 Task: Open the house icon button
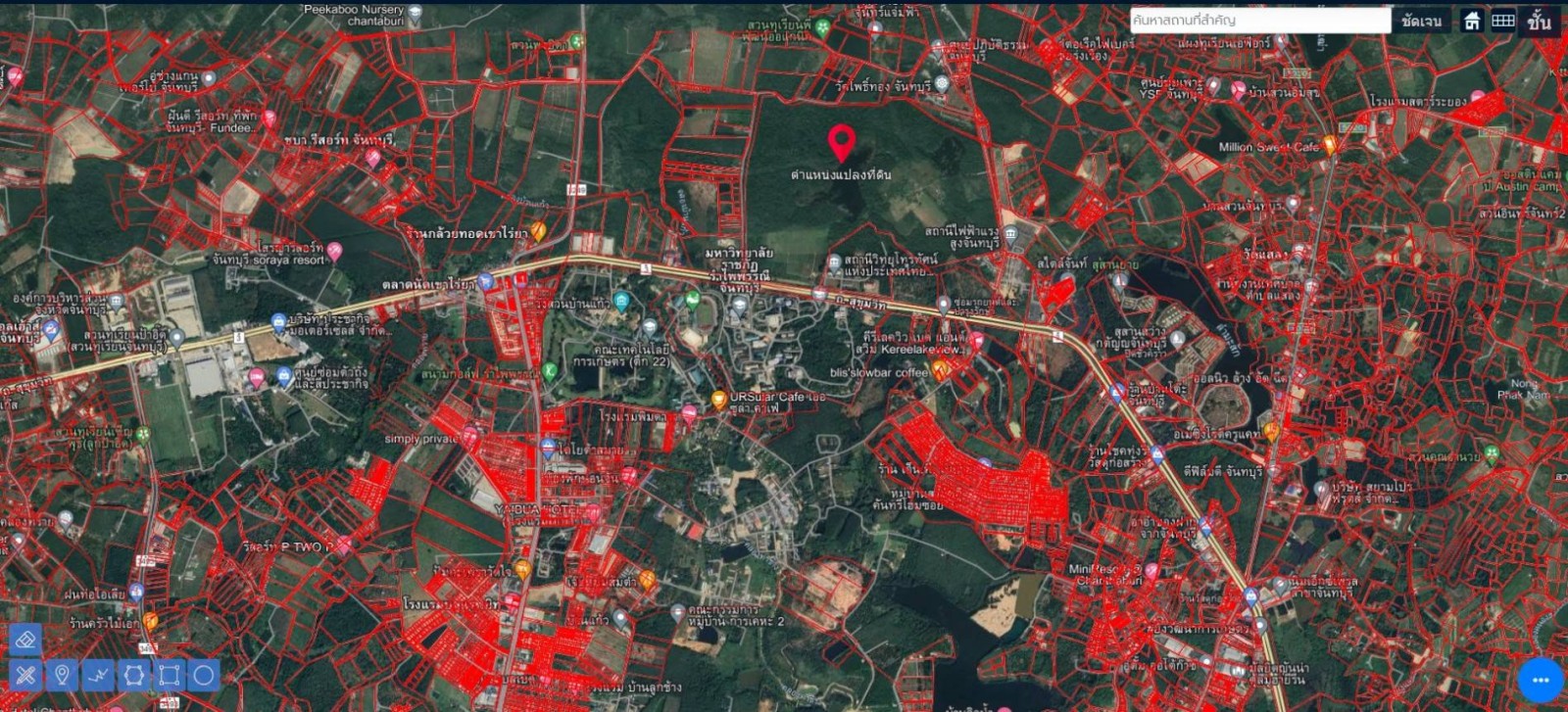1472,21
